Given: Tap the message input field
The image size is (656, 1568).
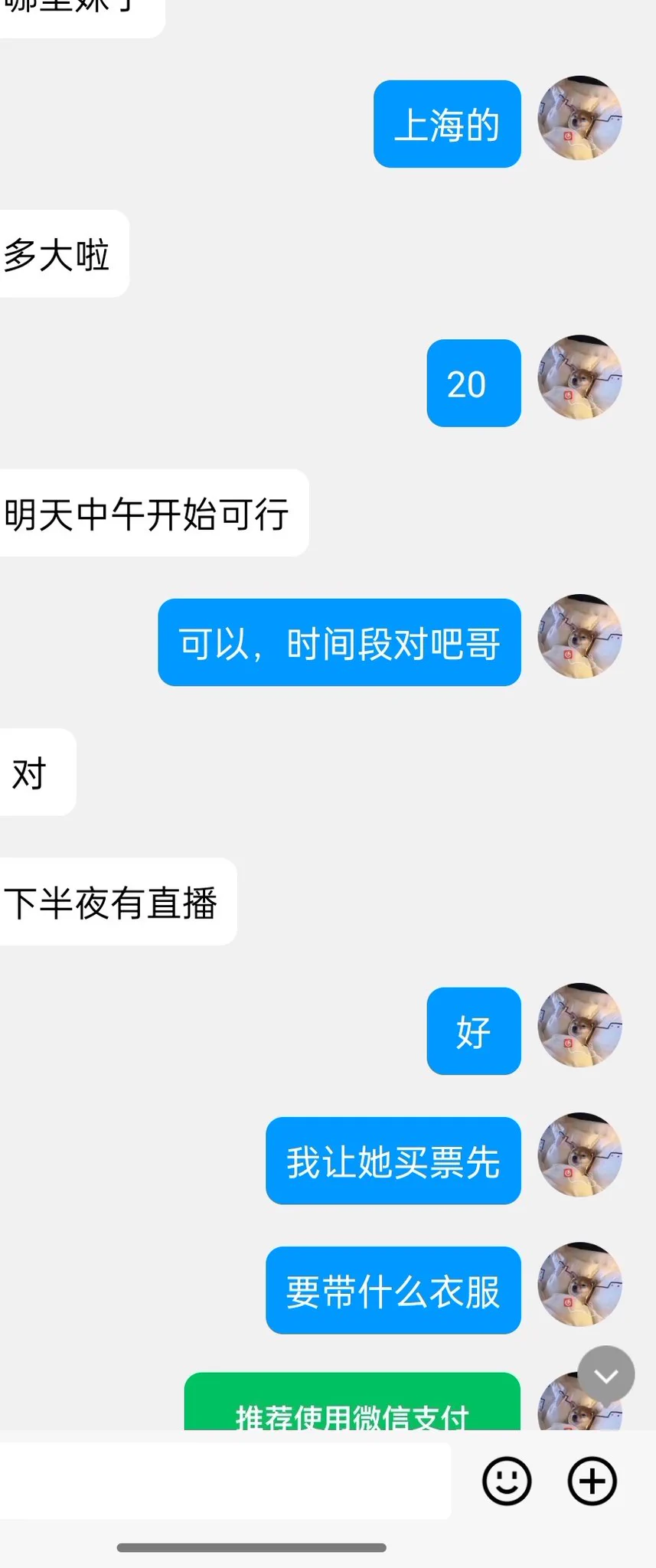Looking at the screenshot, I should tap(222, 1481).
